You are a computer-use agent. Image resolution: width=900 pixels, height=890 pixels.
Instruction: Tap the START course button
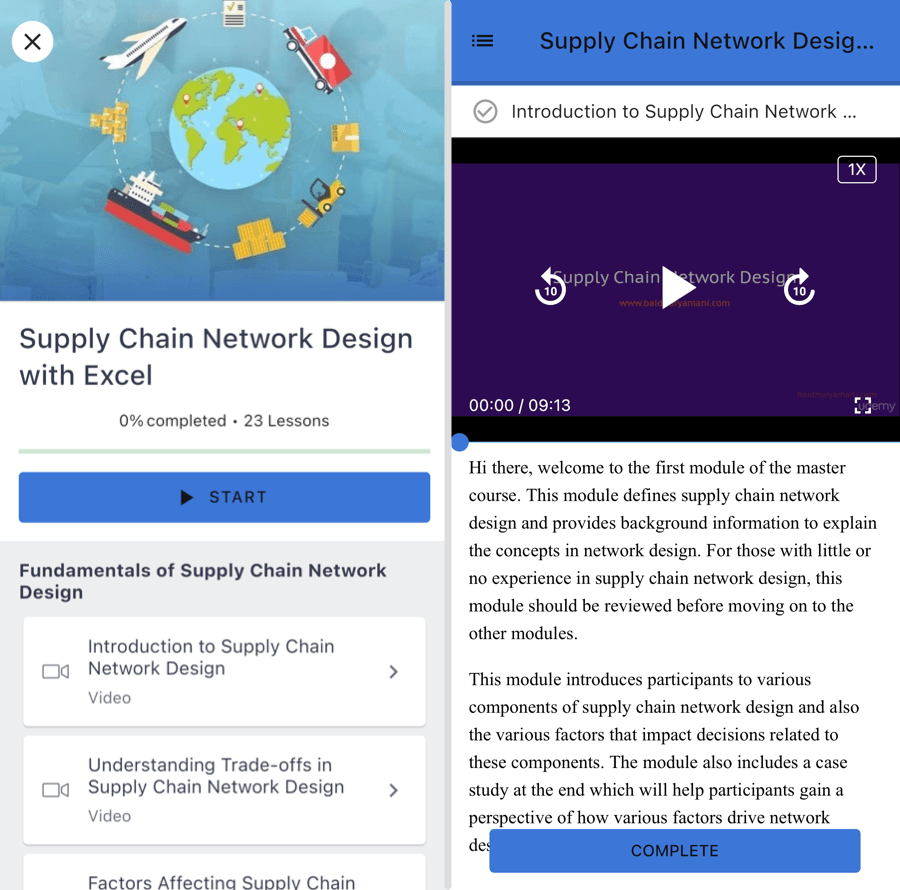pos(224,497)
